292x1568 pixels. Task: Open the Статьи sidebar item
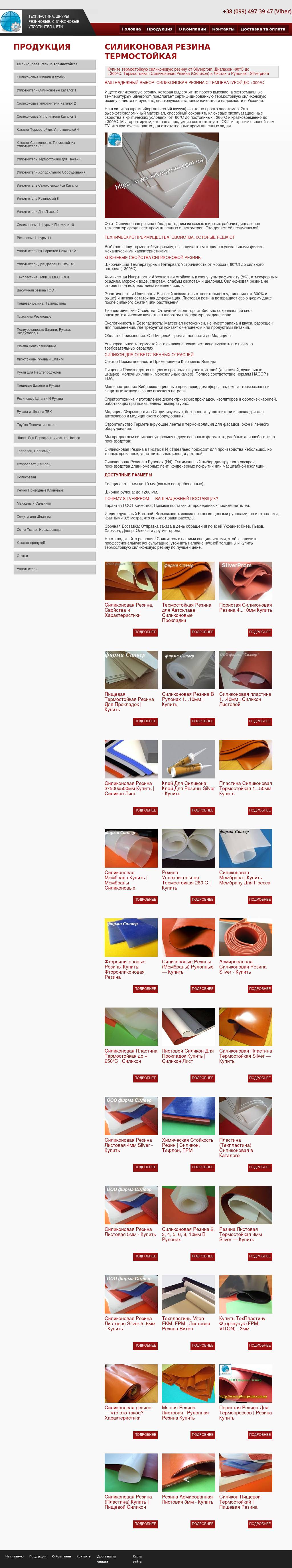click(55, 556)
